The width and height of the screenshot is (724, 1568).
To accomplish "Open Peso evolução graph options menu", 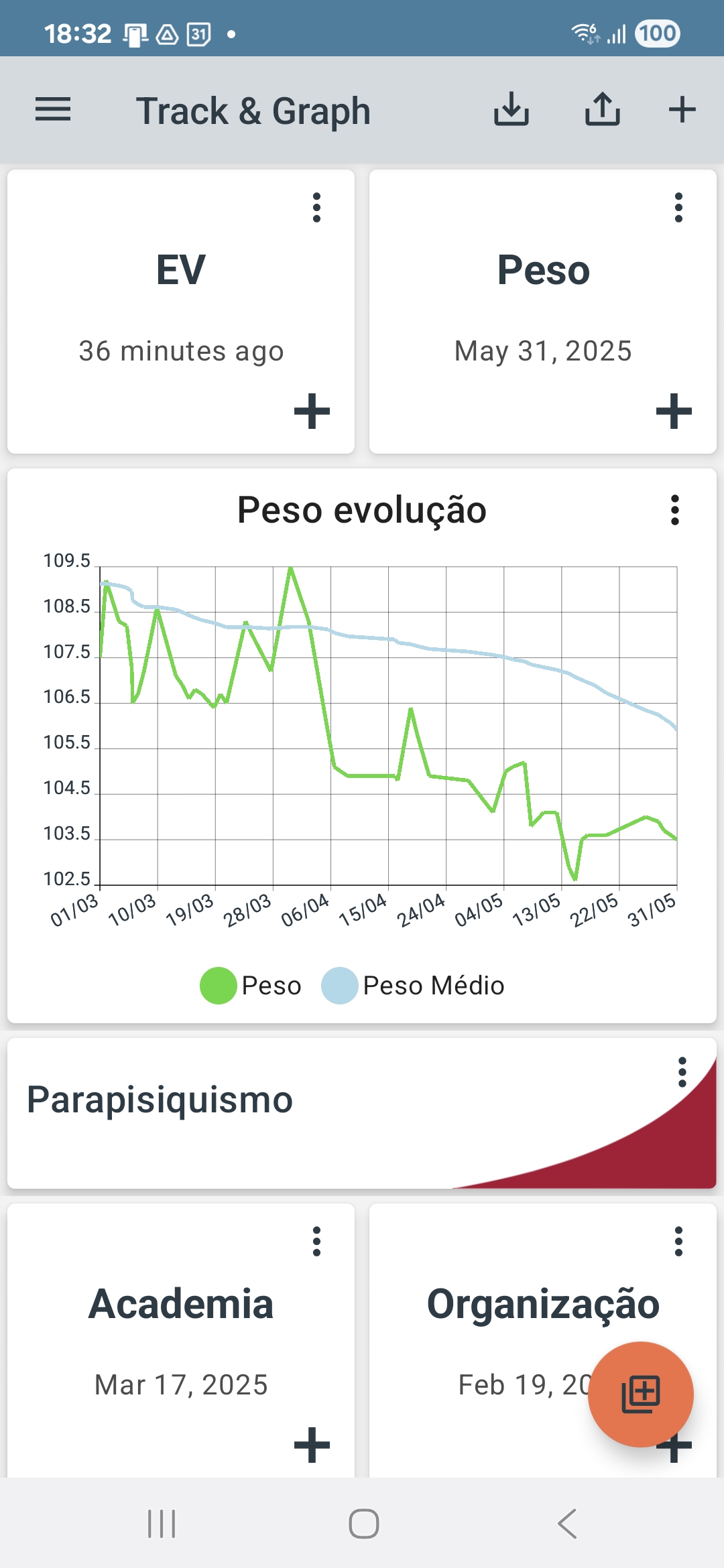I will pyautogui.click(x=675, y=510).
